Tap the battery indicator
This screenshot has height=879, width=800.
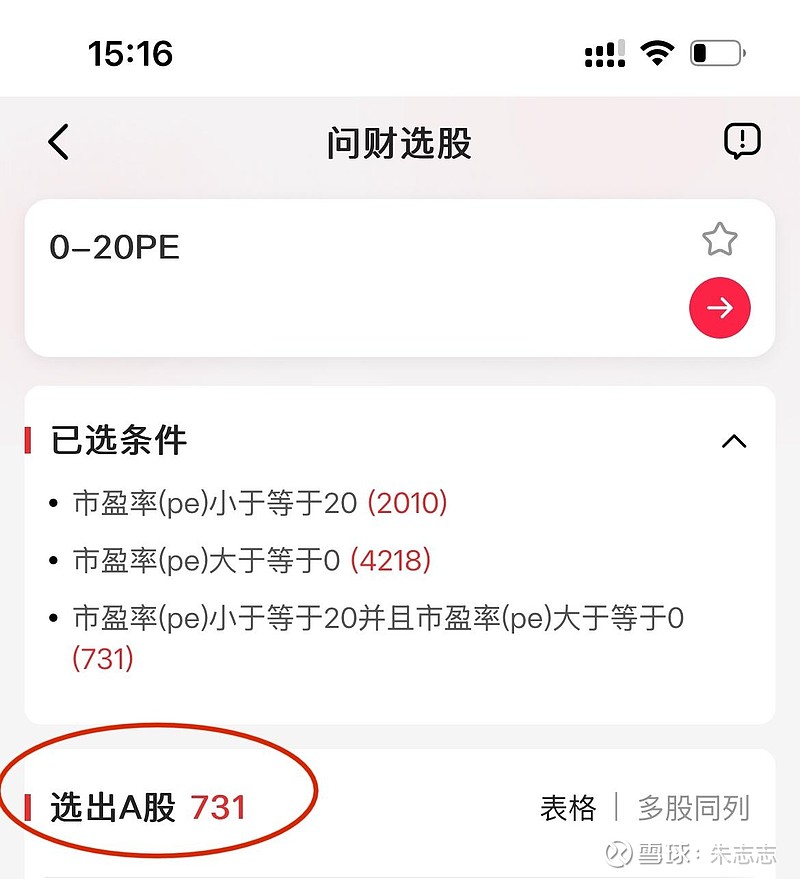(716, 52)
